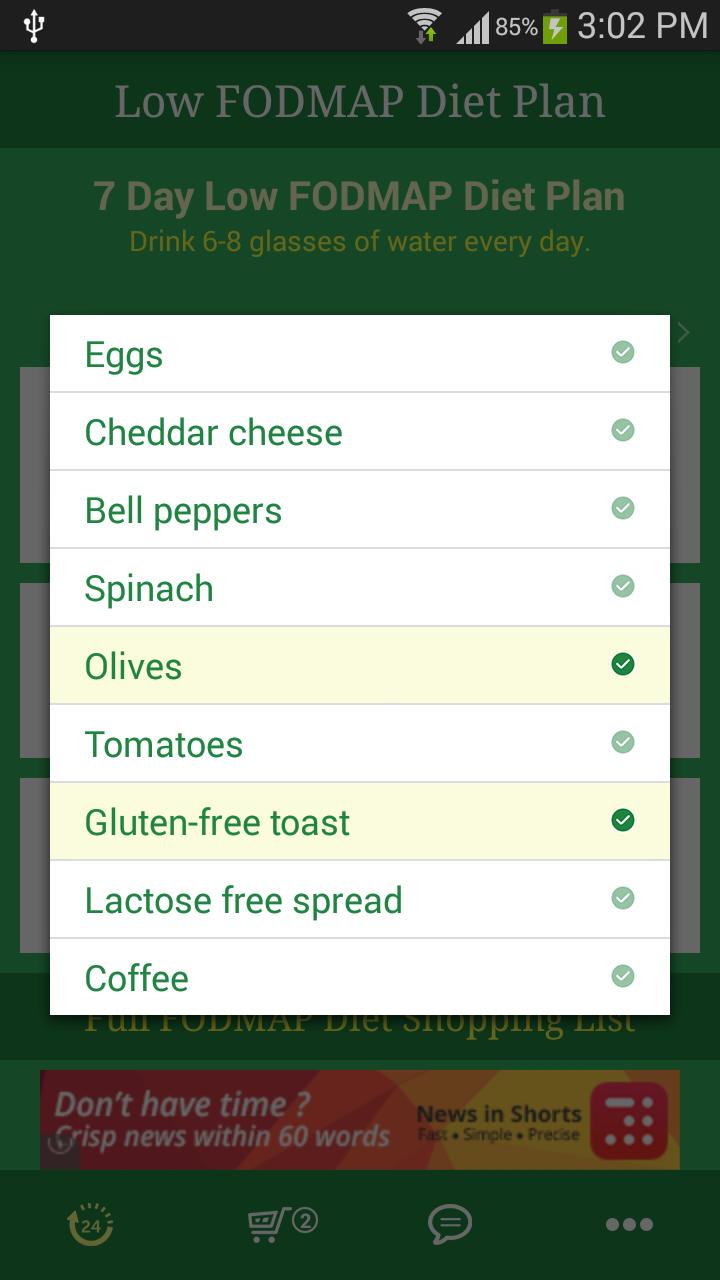The width and height of the screenshot is (720, 1280).
Task: Tick the Lactose free spread checkmark
Action: click(622, 898)
